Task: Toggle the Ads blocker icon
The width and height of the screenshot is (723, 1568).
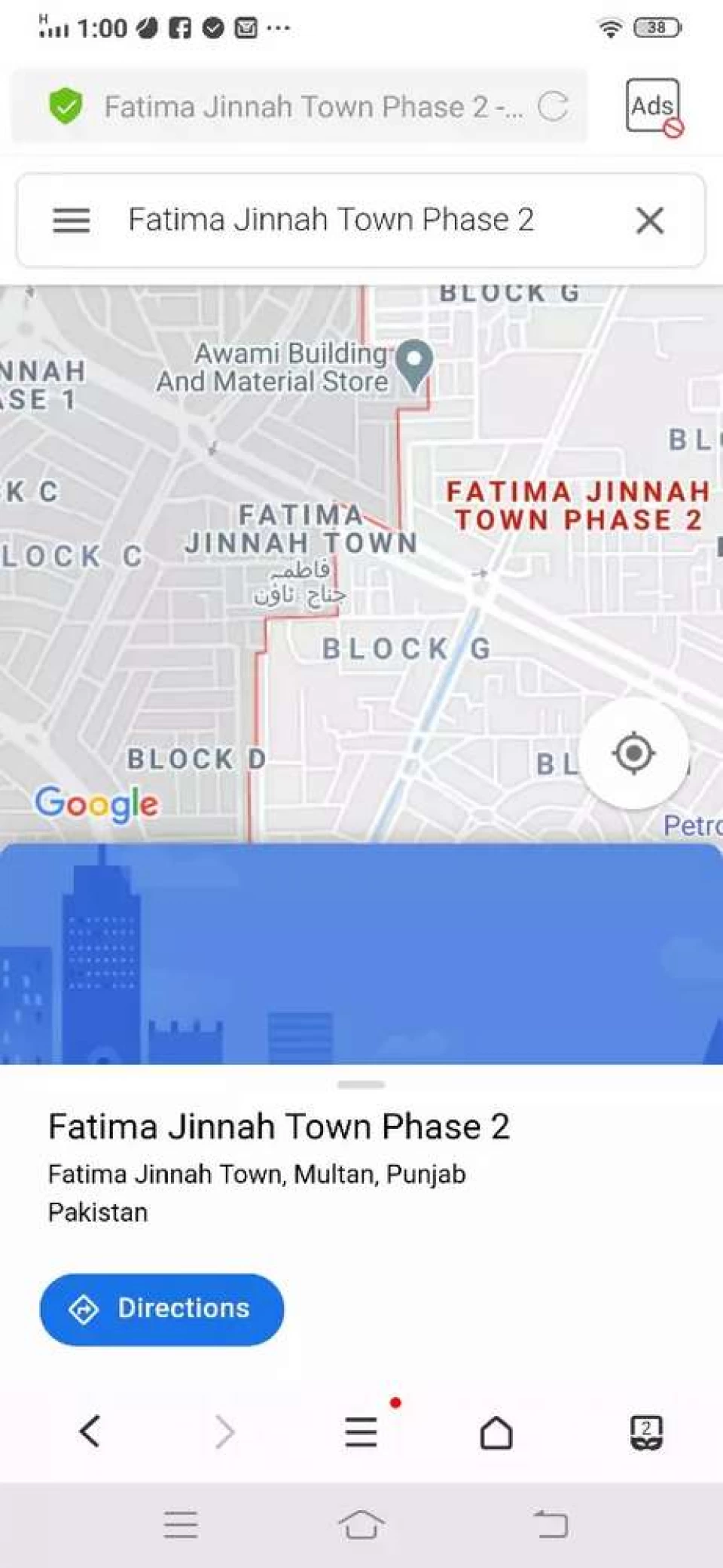Action: pos(654,107)
